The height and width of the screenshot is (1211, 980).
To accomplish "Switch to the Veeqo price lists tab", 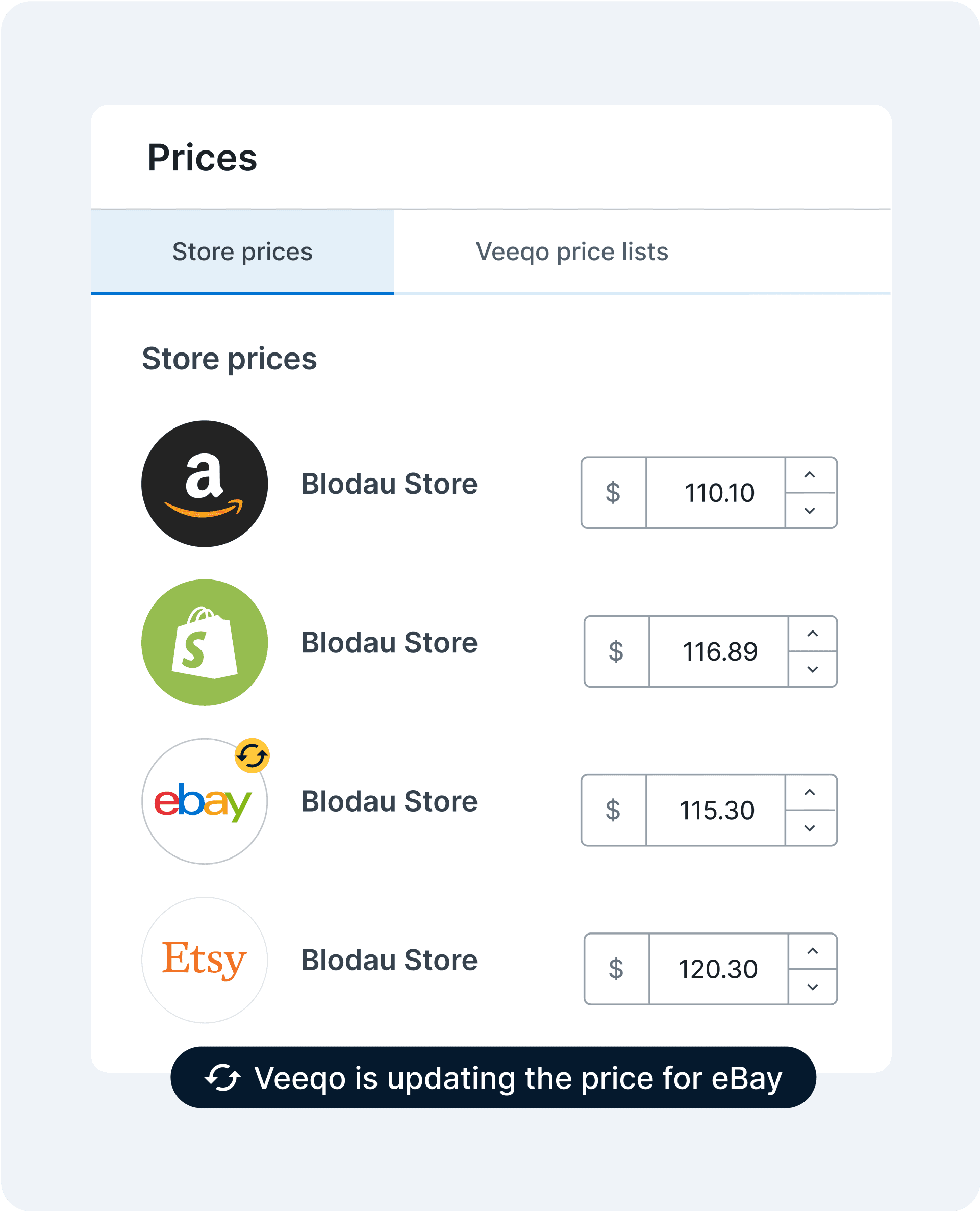I will click(x=571, y=252).
